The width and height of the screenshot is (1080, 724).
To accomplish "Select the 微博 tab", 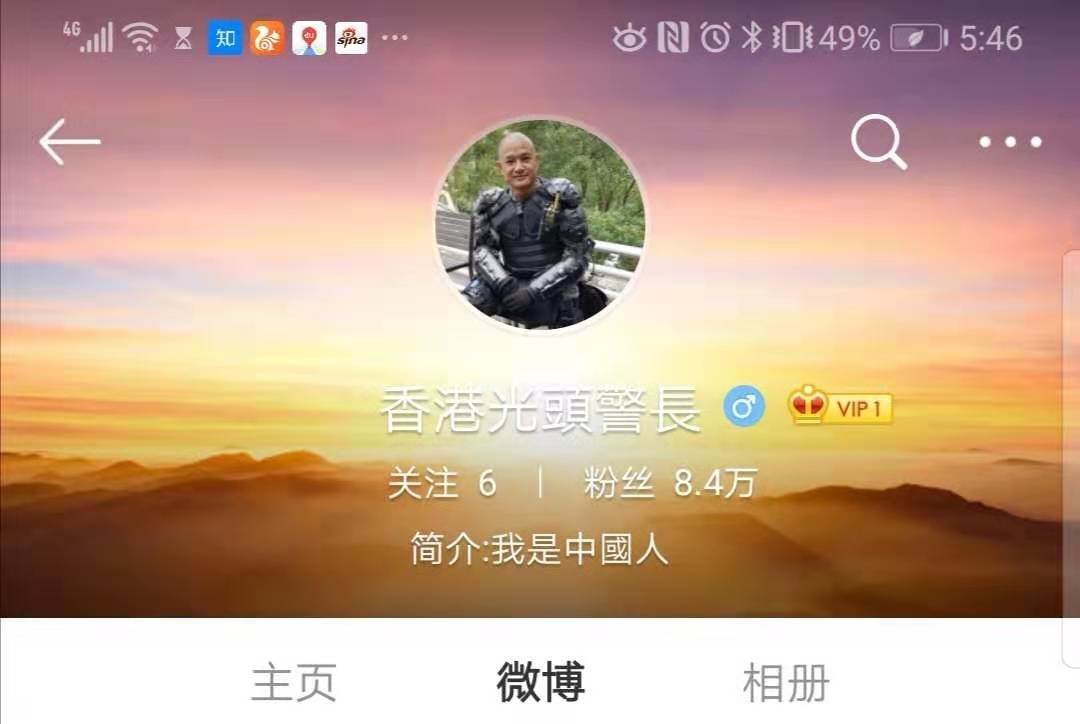I will click(x=540, y=683).
